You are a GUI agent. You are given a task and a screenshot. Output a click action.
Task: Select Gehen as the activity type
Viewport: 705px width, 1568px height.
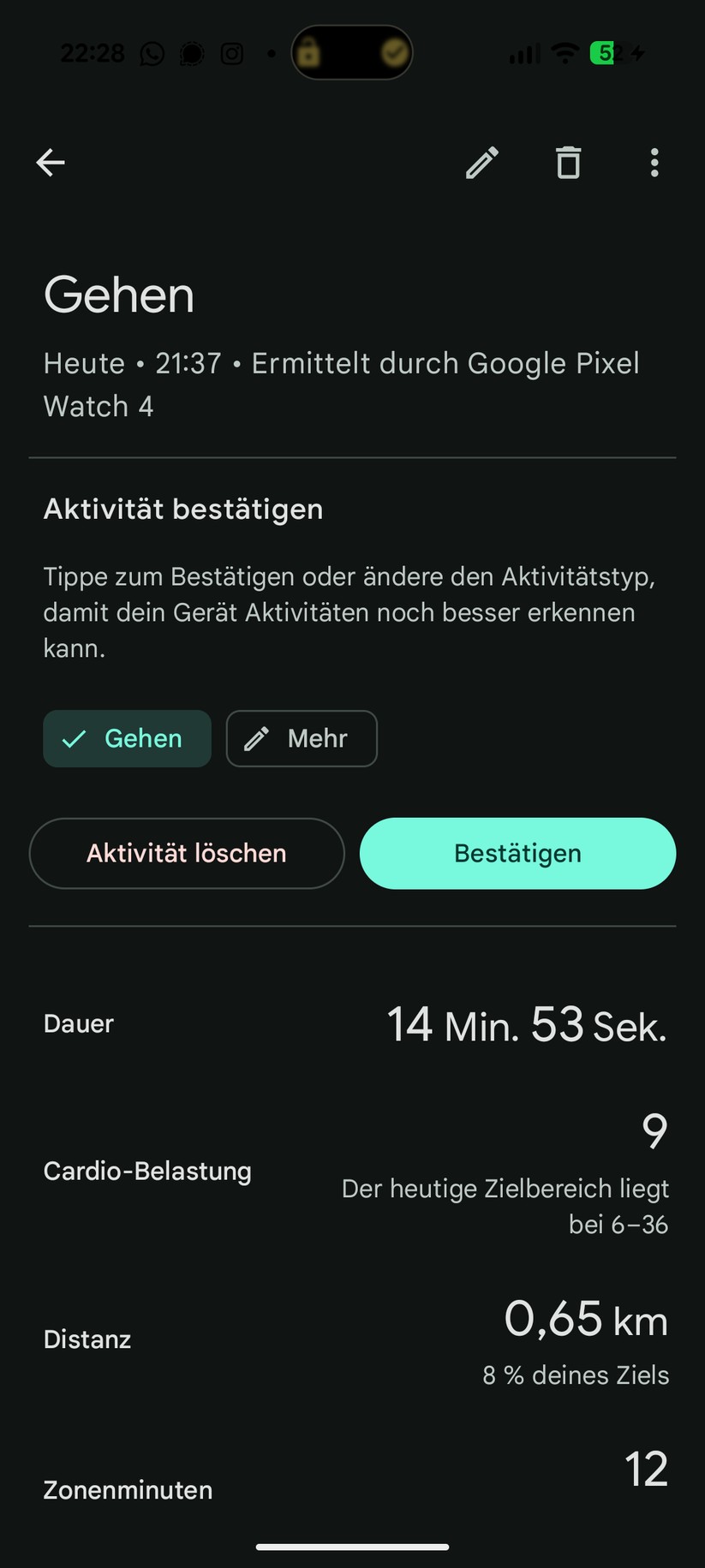[x=127, y=738]
